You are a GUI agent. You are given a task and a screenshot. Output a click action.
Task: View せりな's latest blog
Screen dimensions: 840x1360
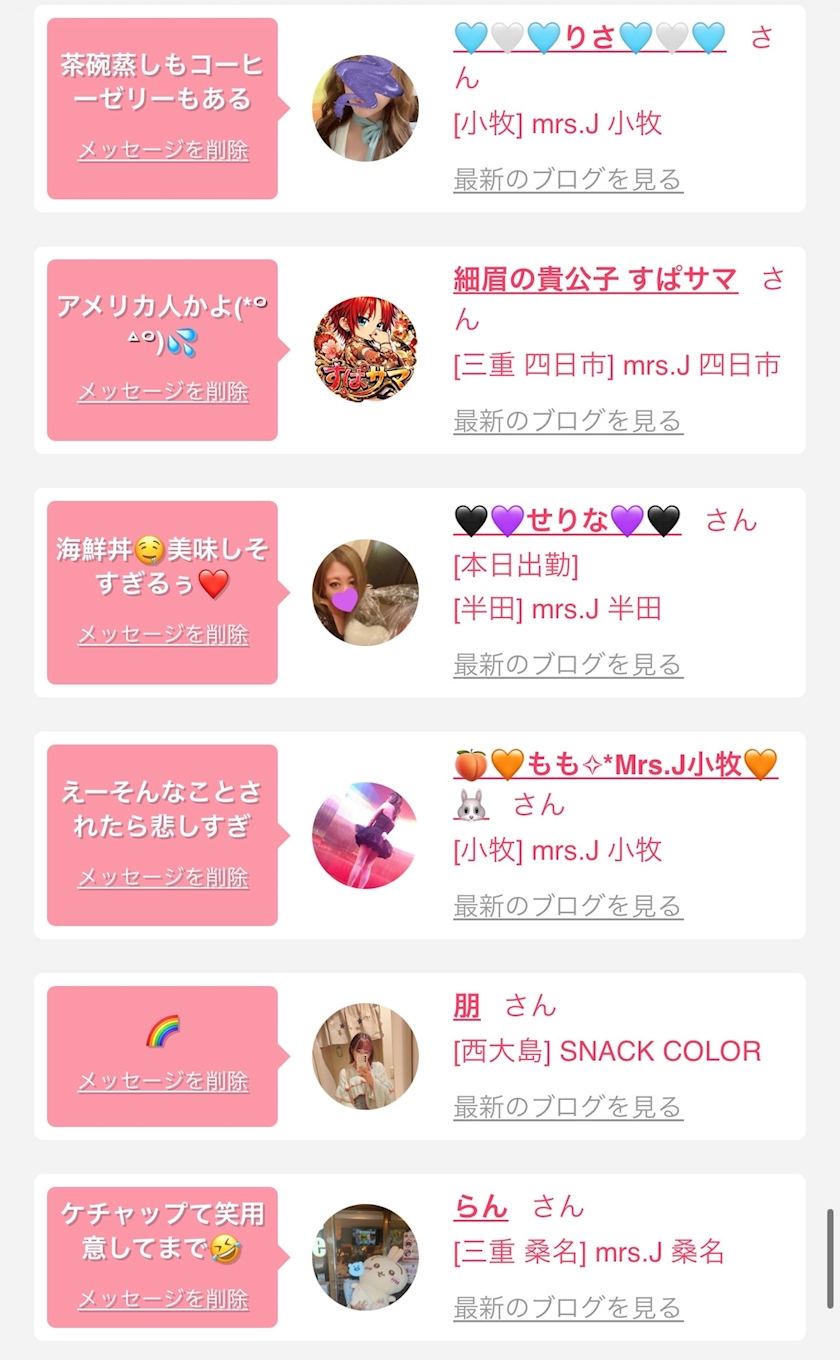pos(568,664)
